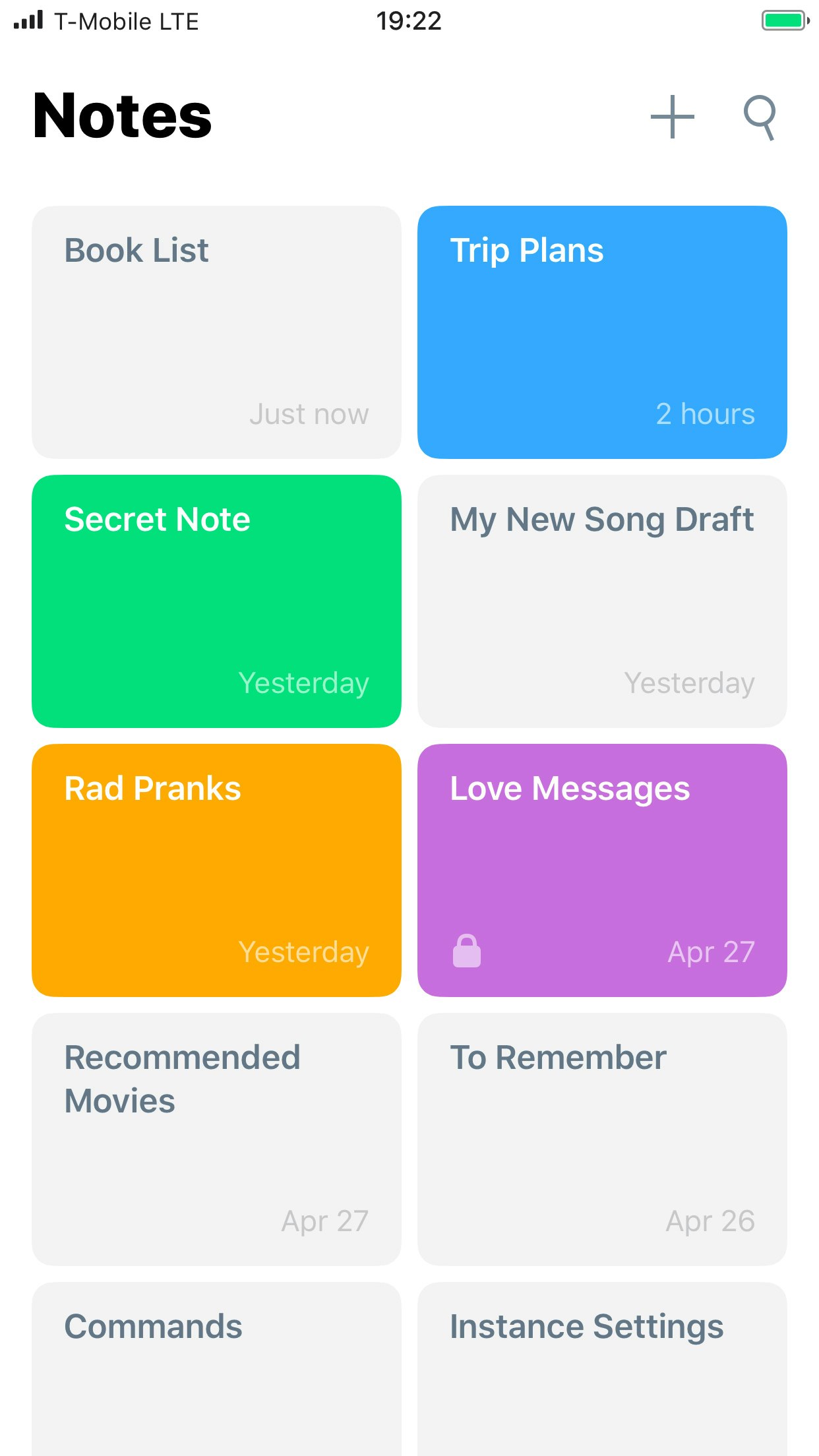Viewport: 819px width, 1456px height.
Task: Open the To Remember note
Action: 602,1139
